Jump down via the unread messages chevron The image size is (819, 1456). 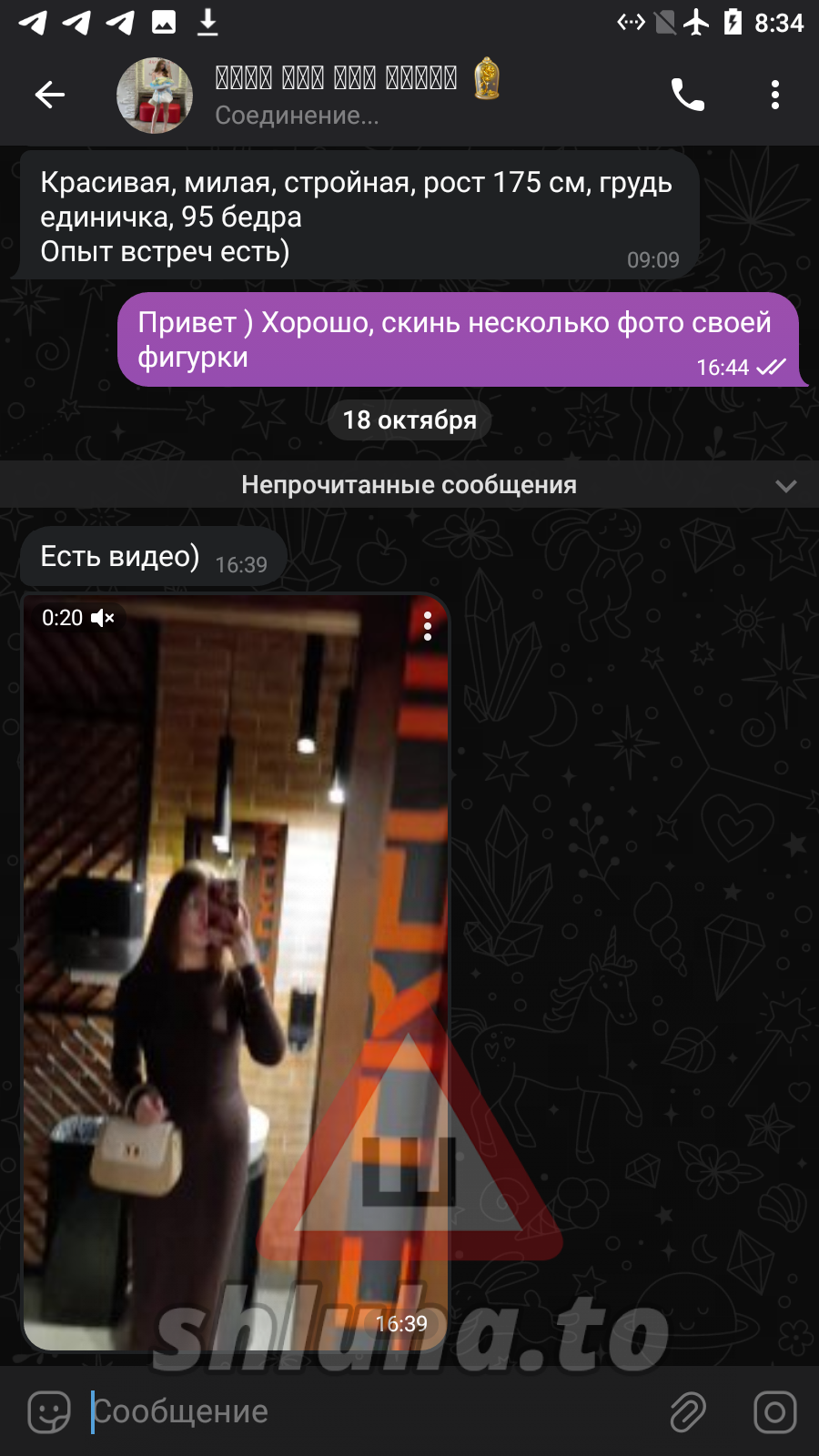coord(785,486)
